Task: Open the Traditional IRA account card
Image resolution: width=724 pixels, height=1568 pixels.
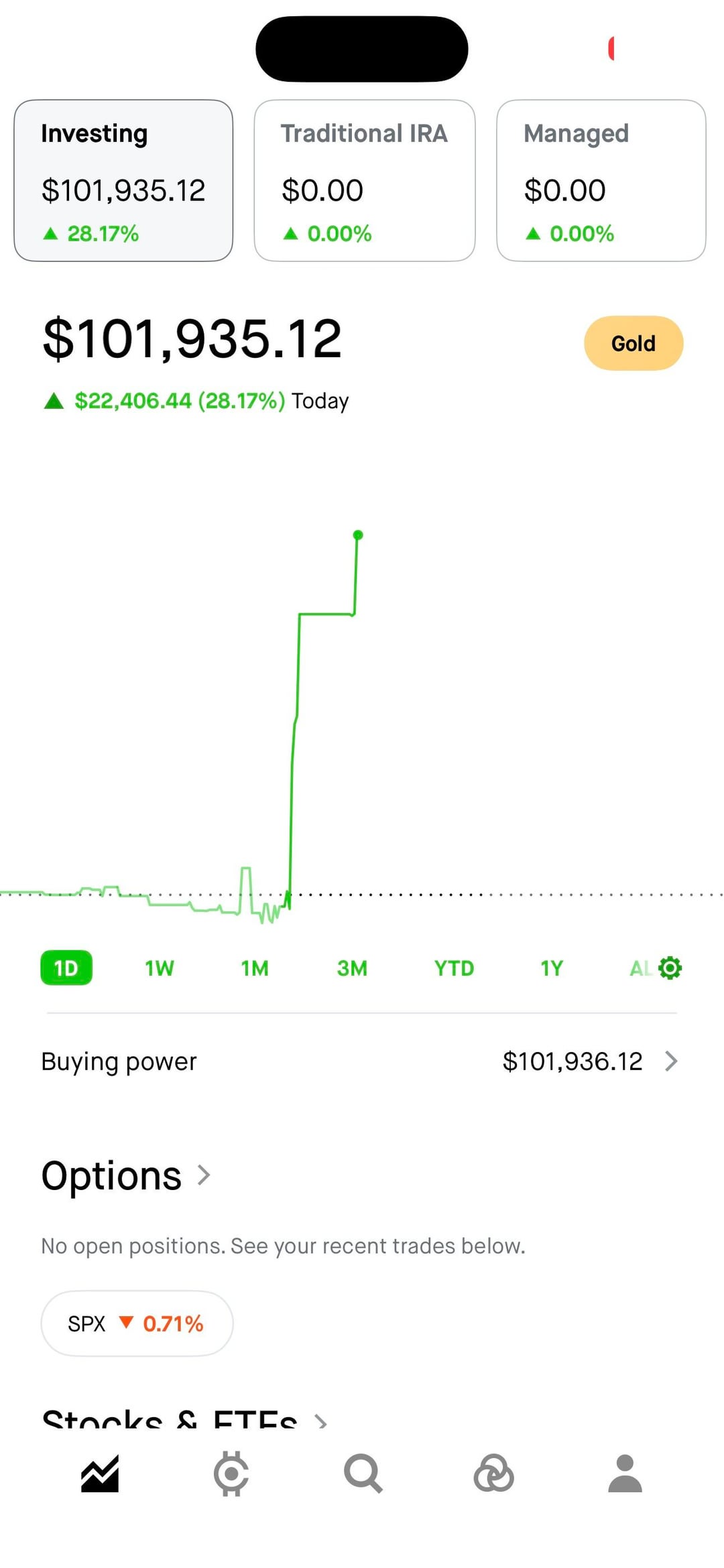Action: click(364, 180)
